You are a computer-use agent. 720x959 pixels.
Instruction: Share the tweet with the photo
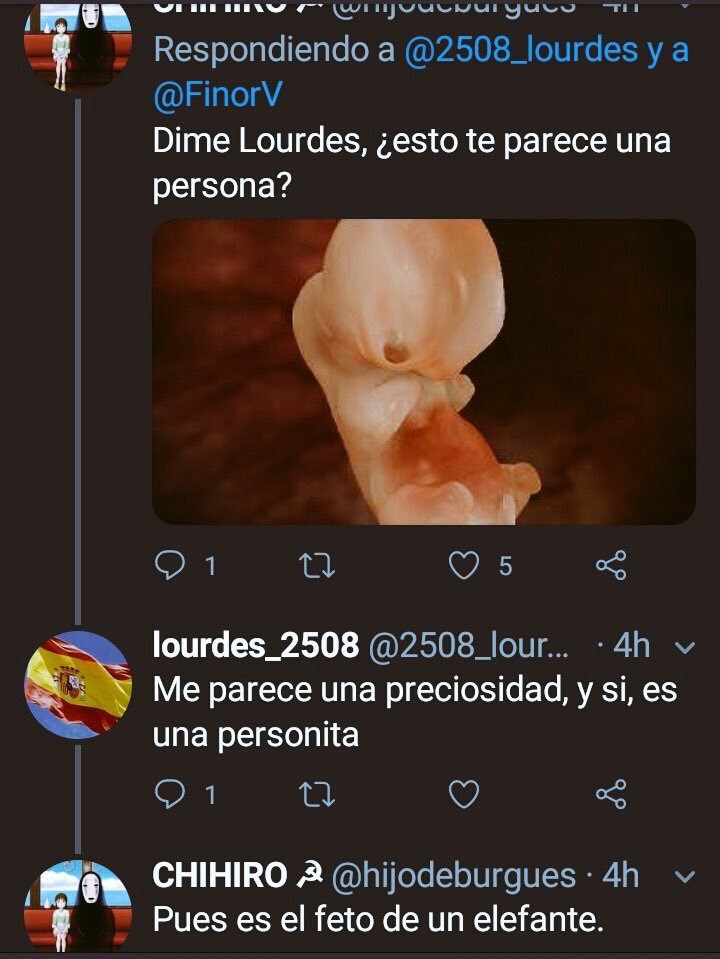610,567
